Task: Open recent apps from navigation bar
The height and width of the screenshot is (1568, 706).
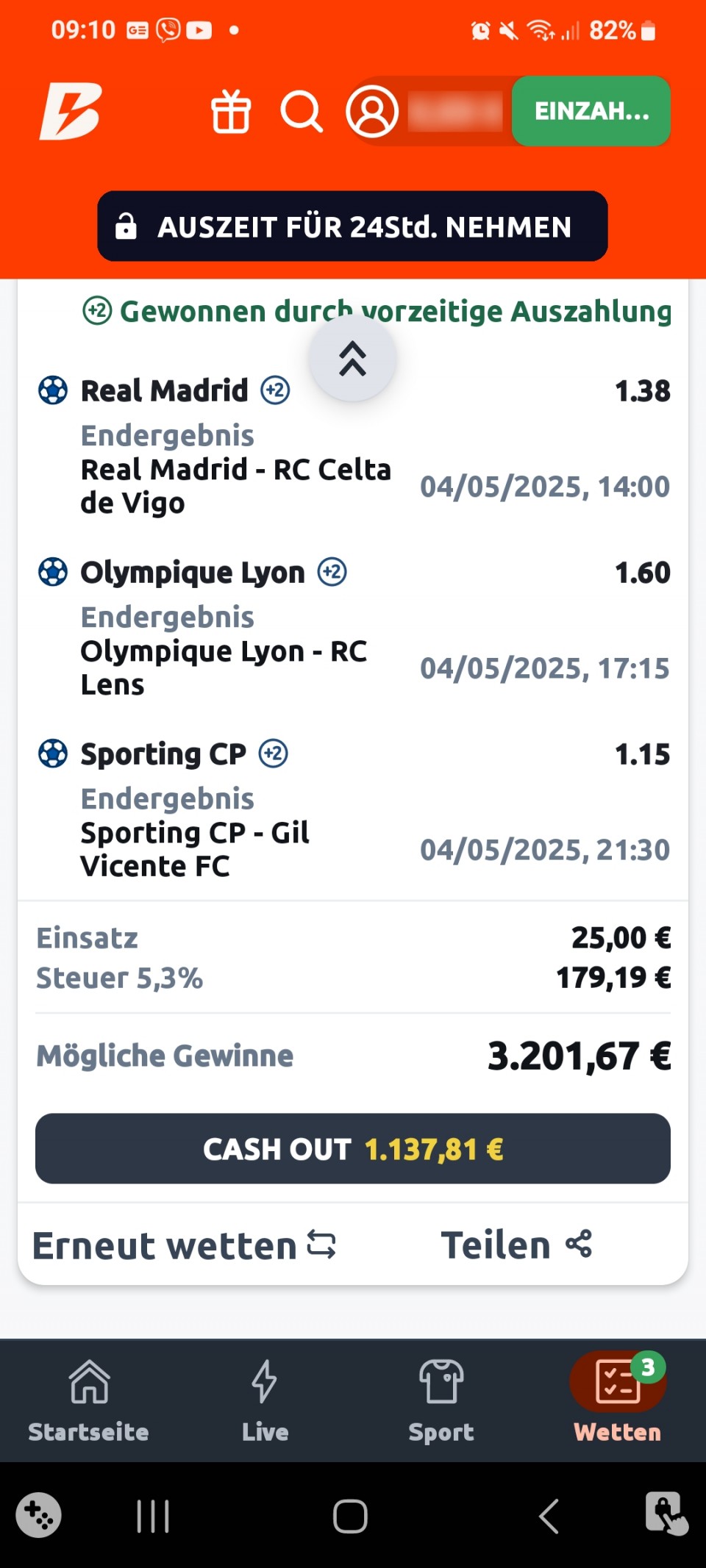Action: 153,1516
